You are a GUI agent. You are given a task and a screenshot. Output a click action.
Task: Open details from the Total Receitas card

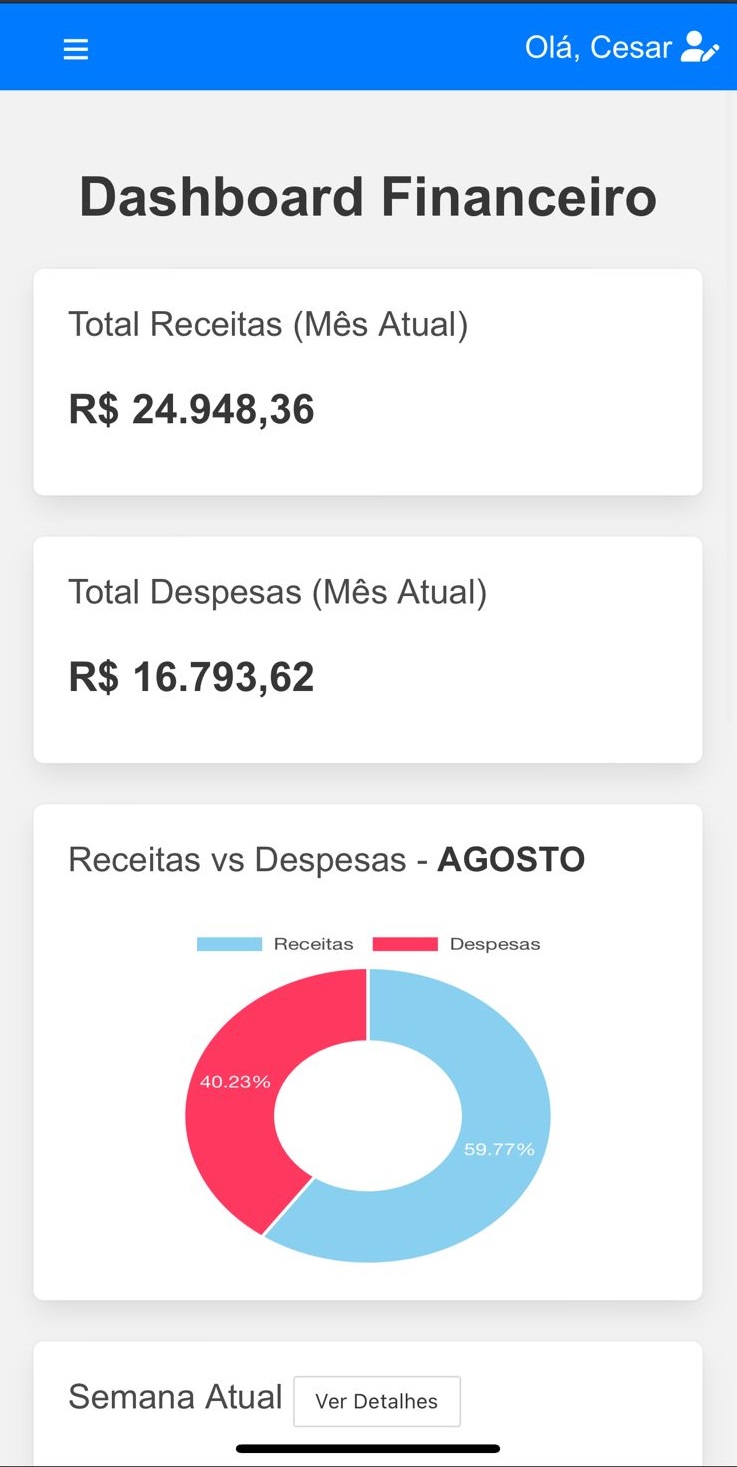point(368,380)
